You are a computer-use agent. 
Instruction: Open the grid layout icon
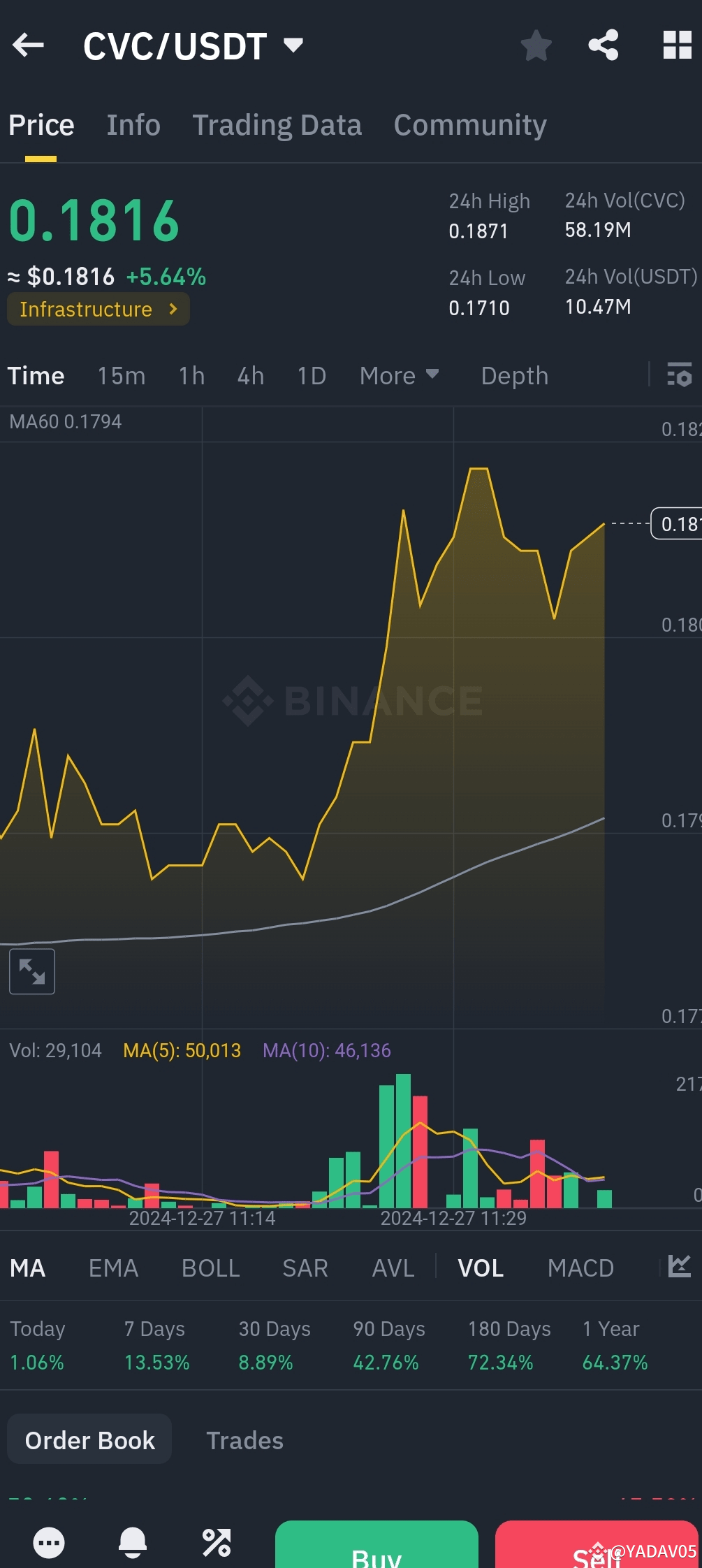coord(677,45)
